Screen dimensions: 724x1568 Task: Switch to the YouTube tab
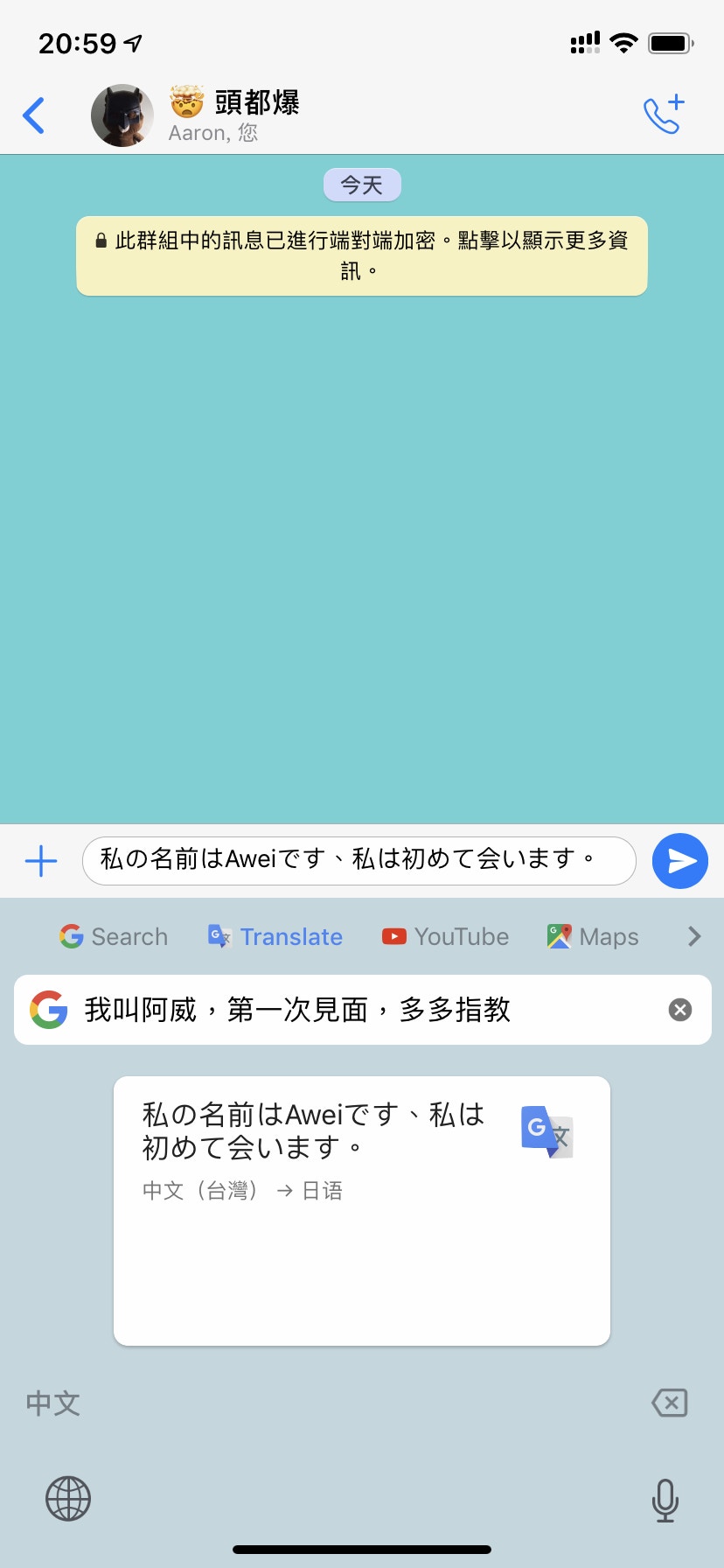[x=445, y=936]
